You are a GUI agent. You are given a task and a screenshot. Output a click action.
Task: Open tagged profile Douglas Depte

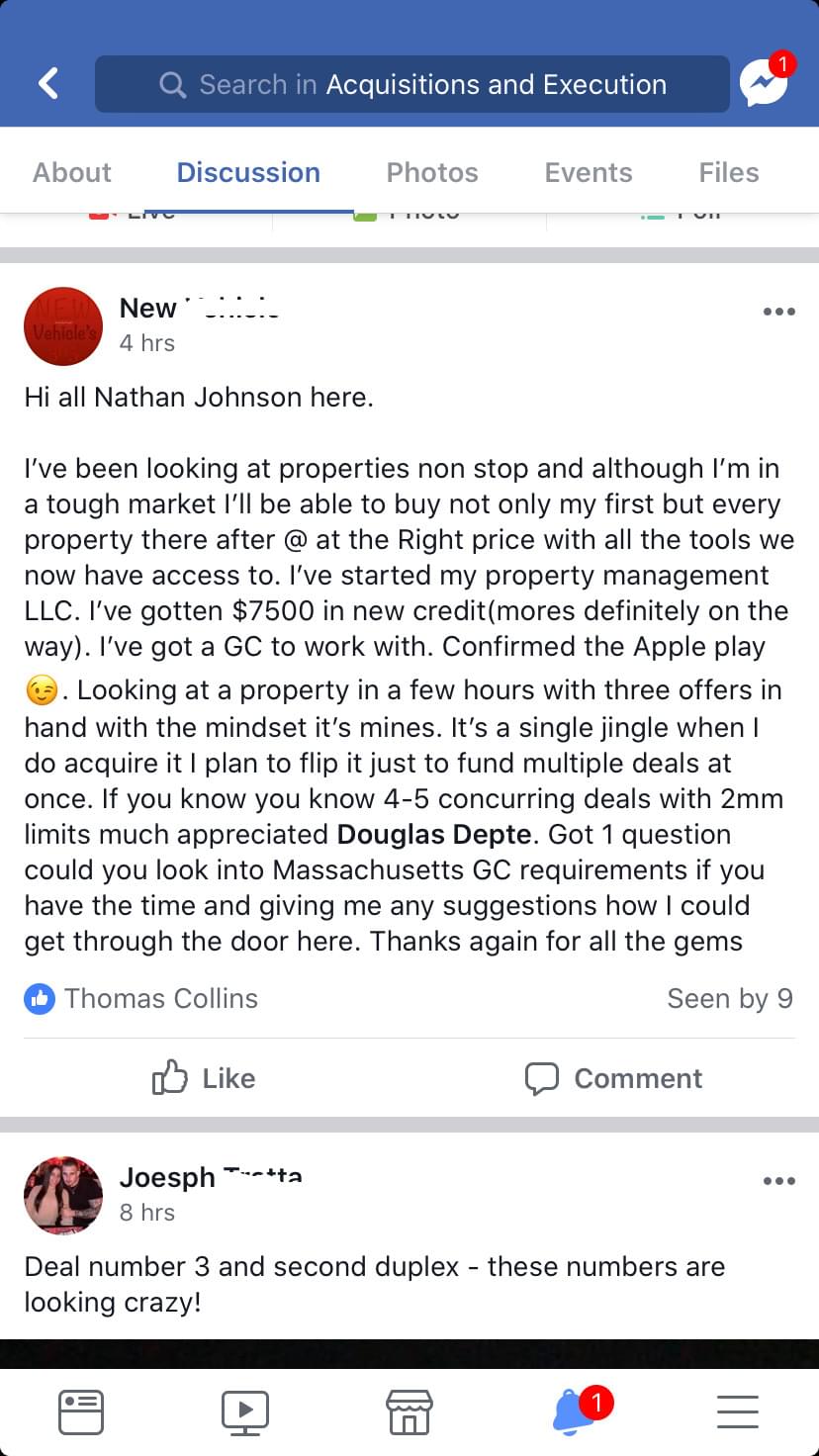434,834
